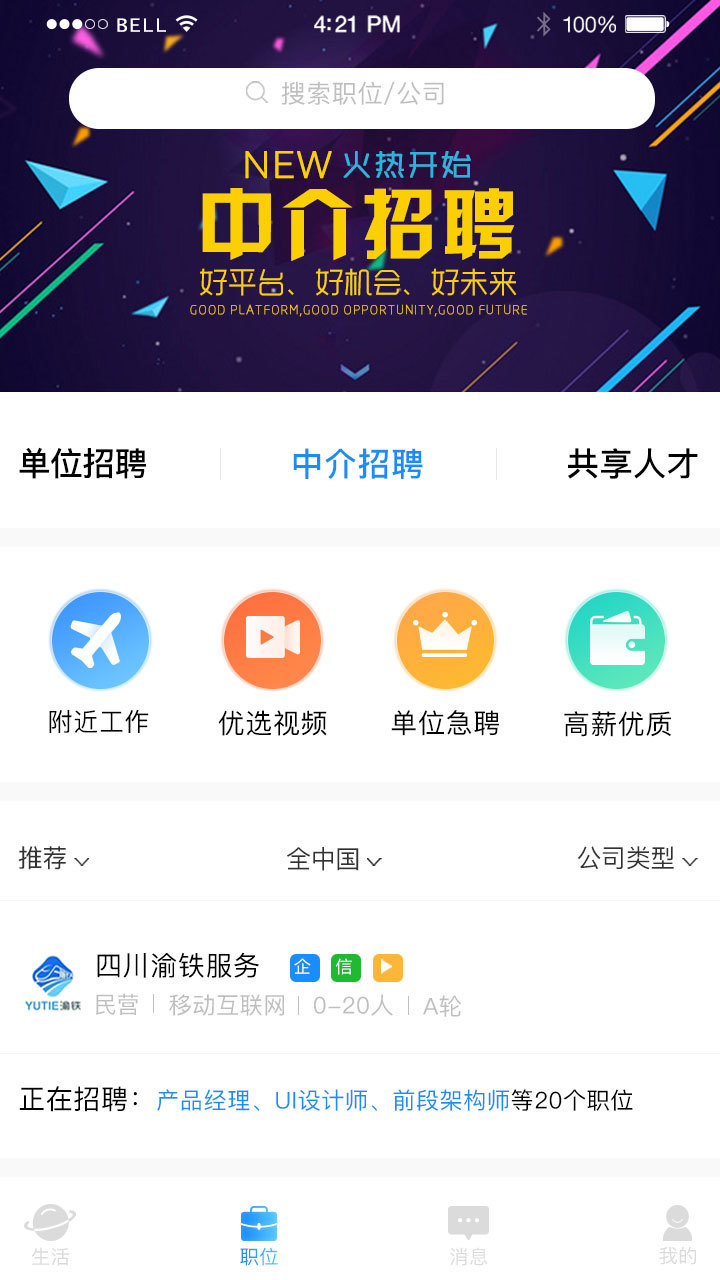Screen dimensions: 720x1280
Task: Open 优选视频 featured videos
Action: pos(272,662)
